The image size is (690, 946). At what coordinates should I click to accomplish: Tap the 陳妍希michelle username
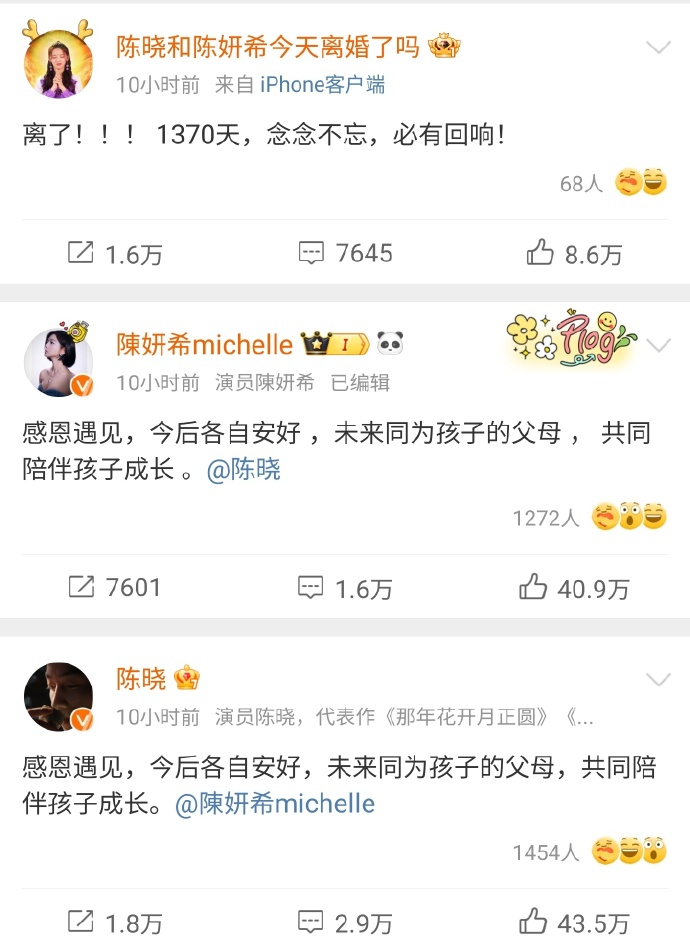(x=204, y=345)
